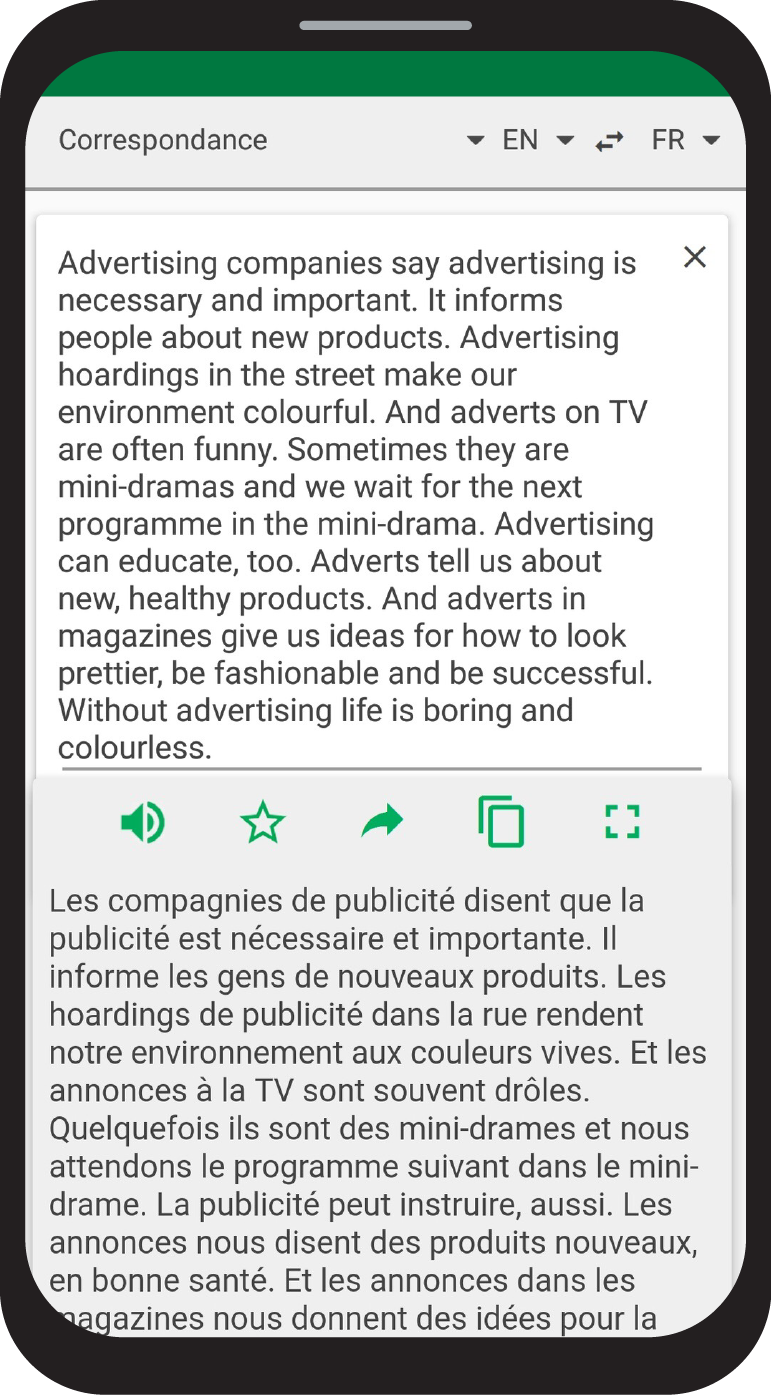Share the translated text
The height and width of the screenshot is (1395, 771).
[x=382, y=822]
